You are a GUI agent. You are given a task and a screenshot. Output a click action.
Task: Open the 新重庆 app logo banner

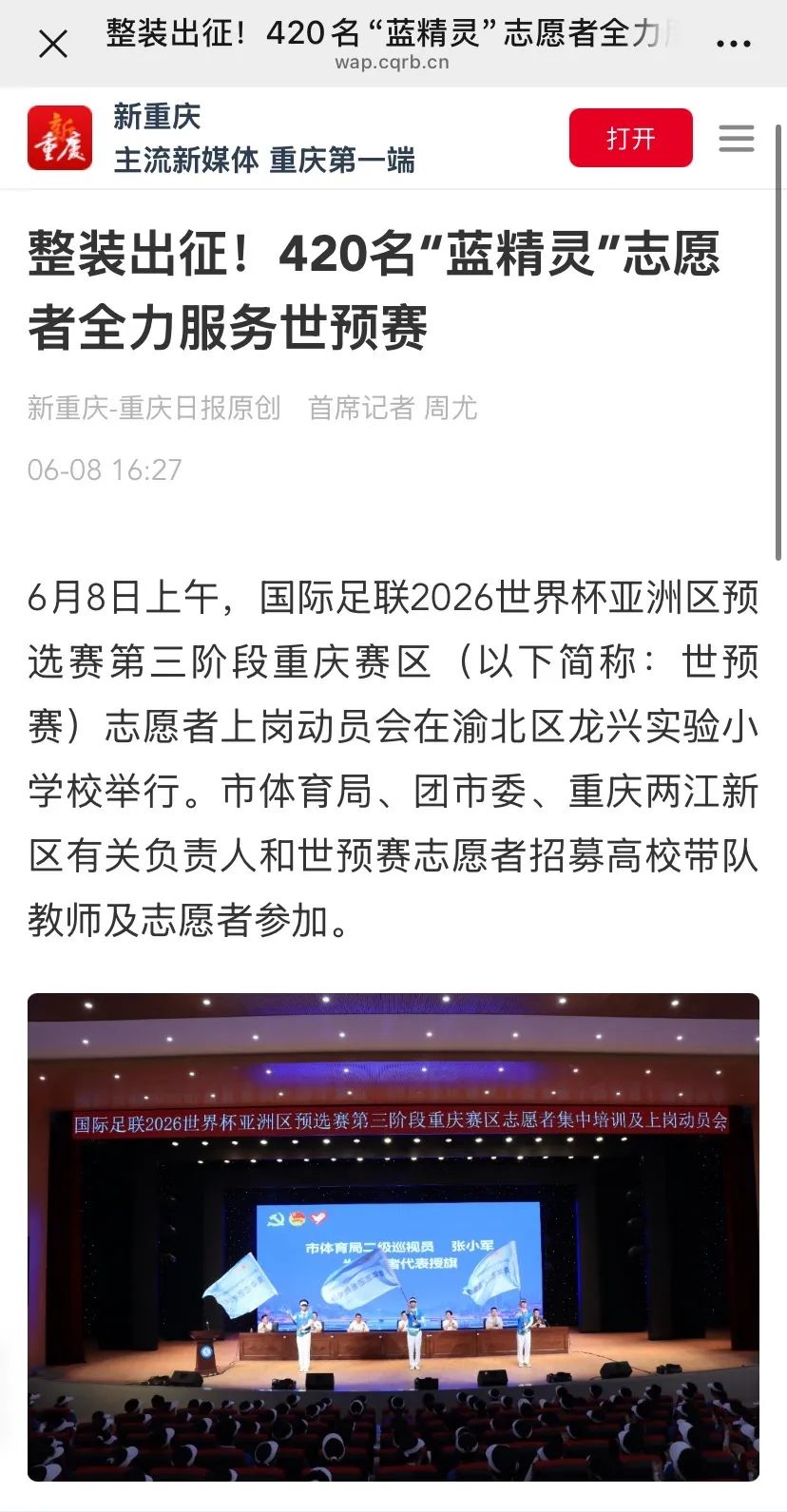click(x=60, y=139)
